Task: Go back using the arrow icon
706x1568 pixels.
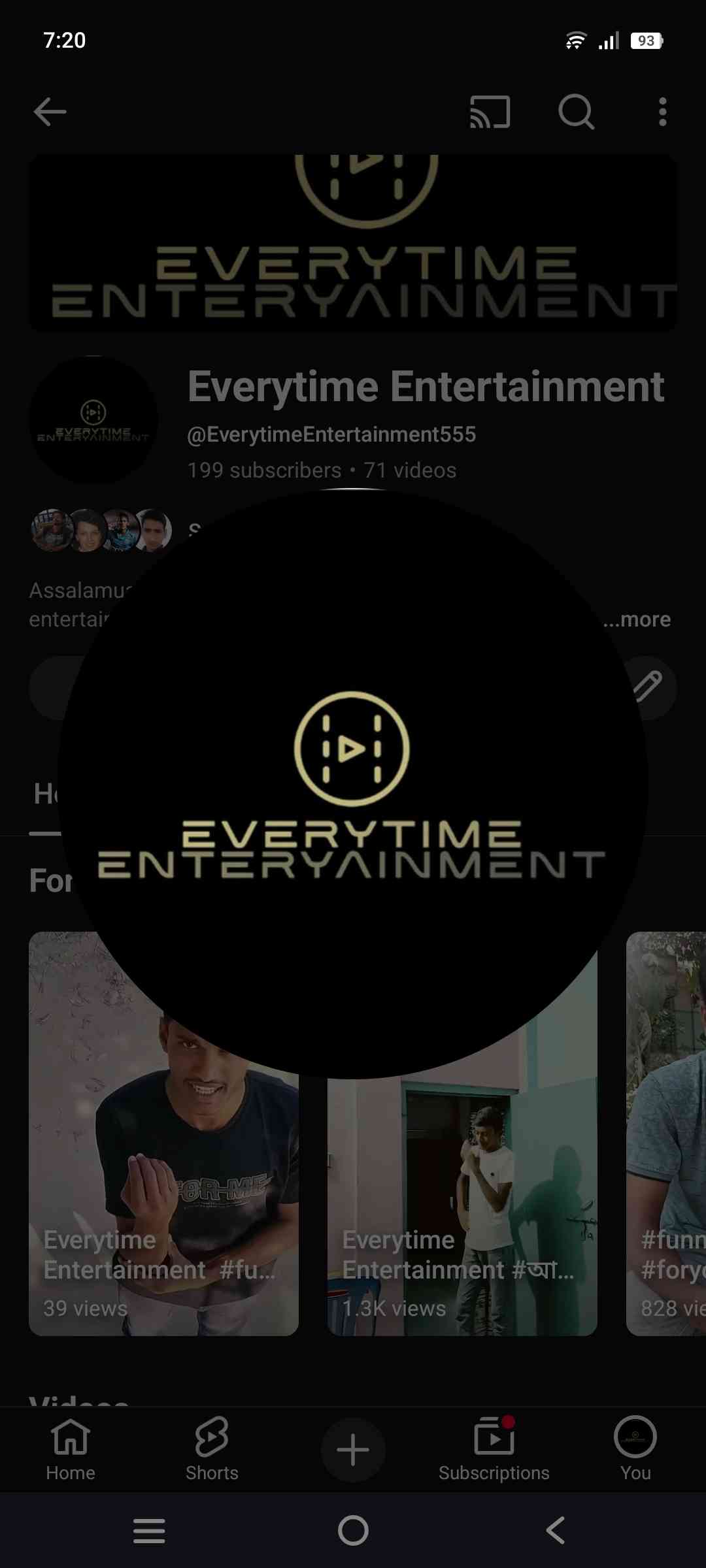Action: click(x=50, y=112)
